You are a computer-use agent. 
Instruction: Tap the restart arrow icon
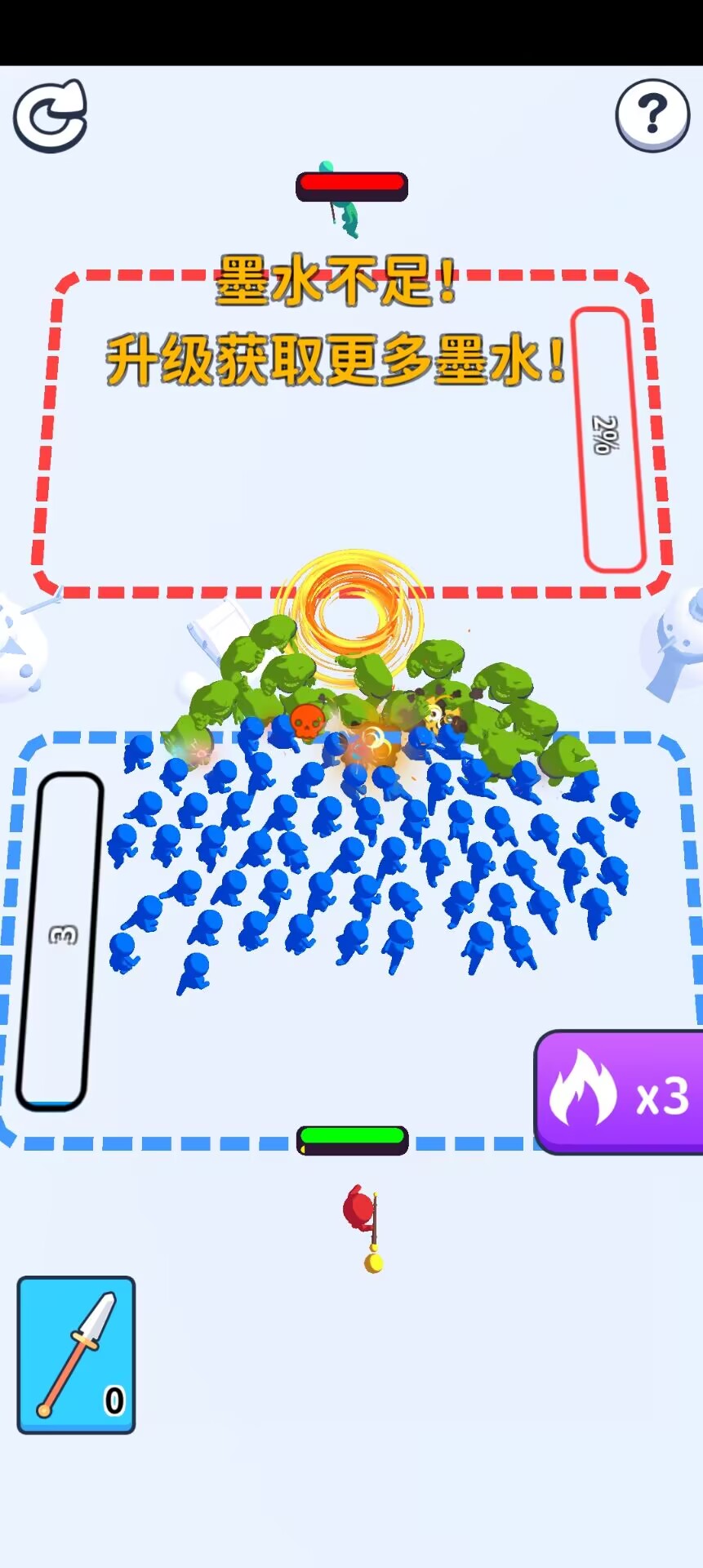(51, 116)
